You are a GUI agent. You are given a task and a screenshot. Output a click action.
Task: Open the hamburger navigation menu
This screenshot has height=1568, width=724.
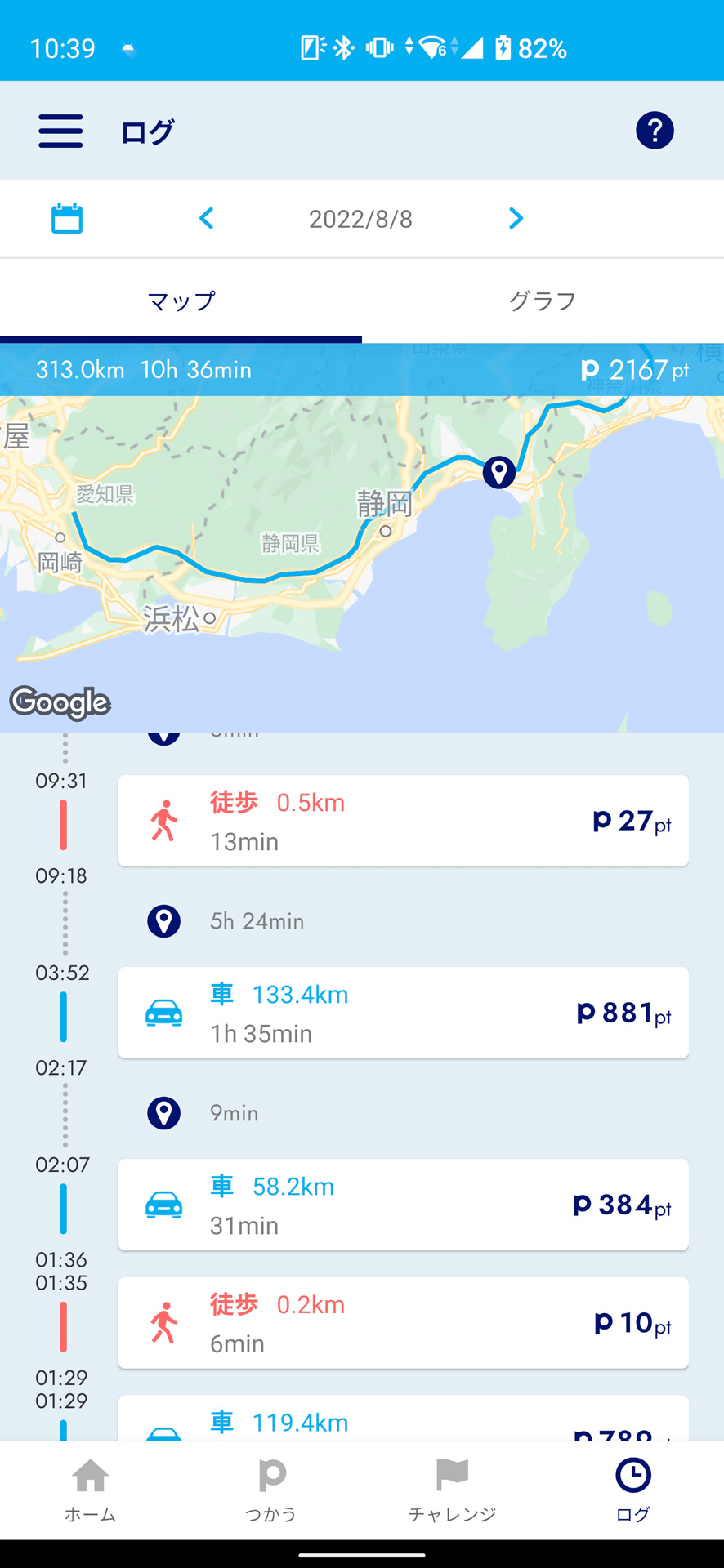pos(60,130)
